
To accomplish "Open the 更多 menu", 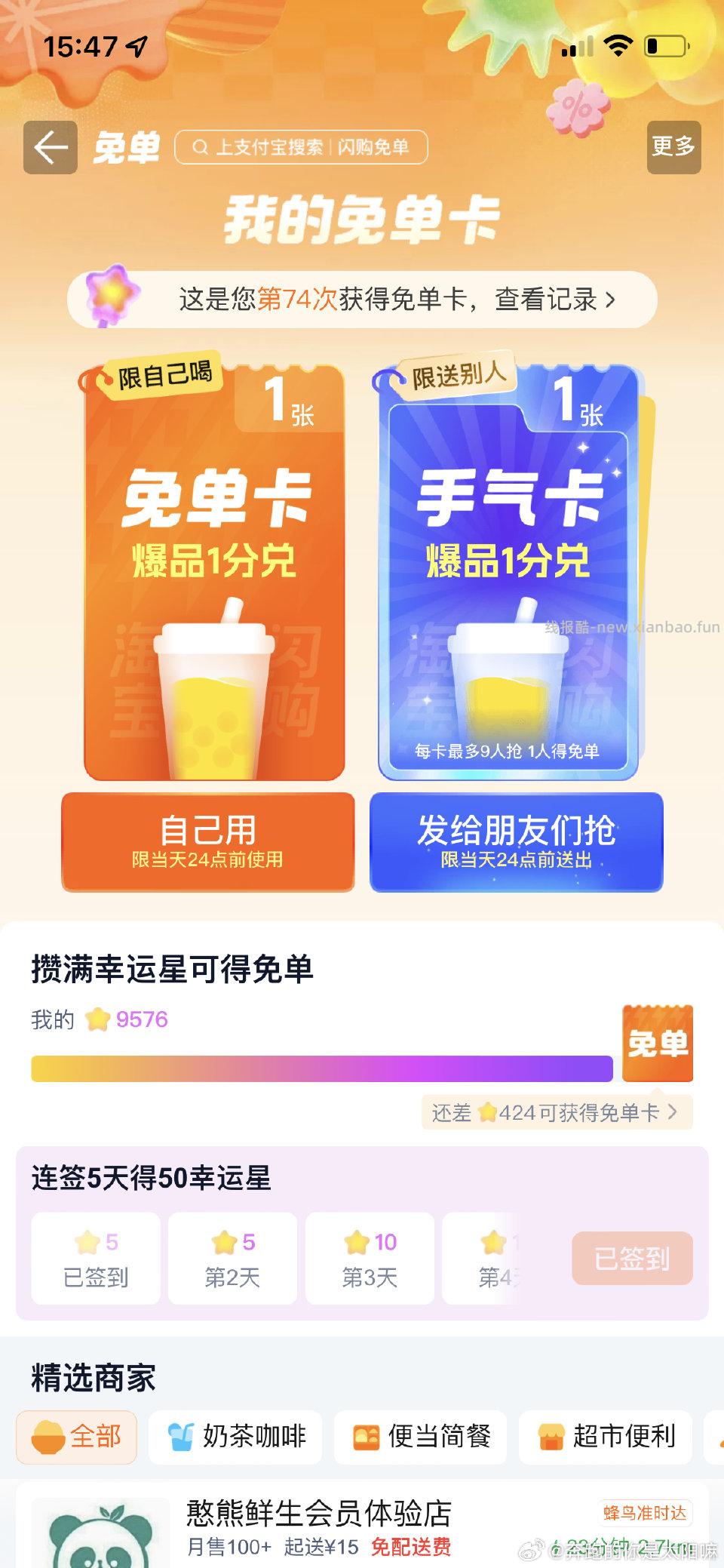I will tap(673, 148).
